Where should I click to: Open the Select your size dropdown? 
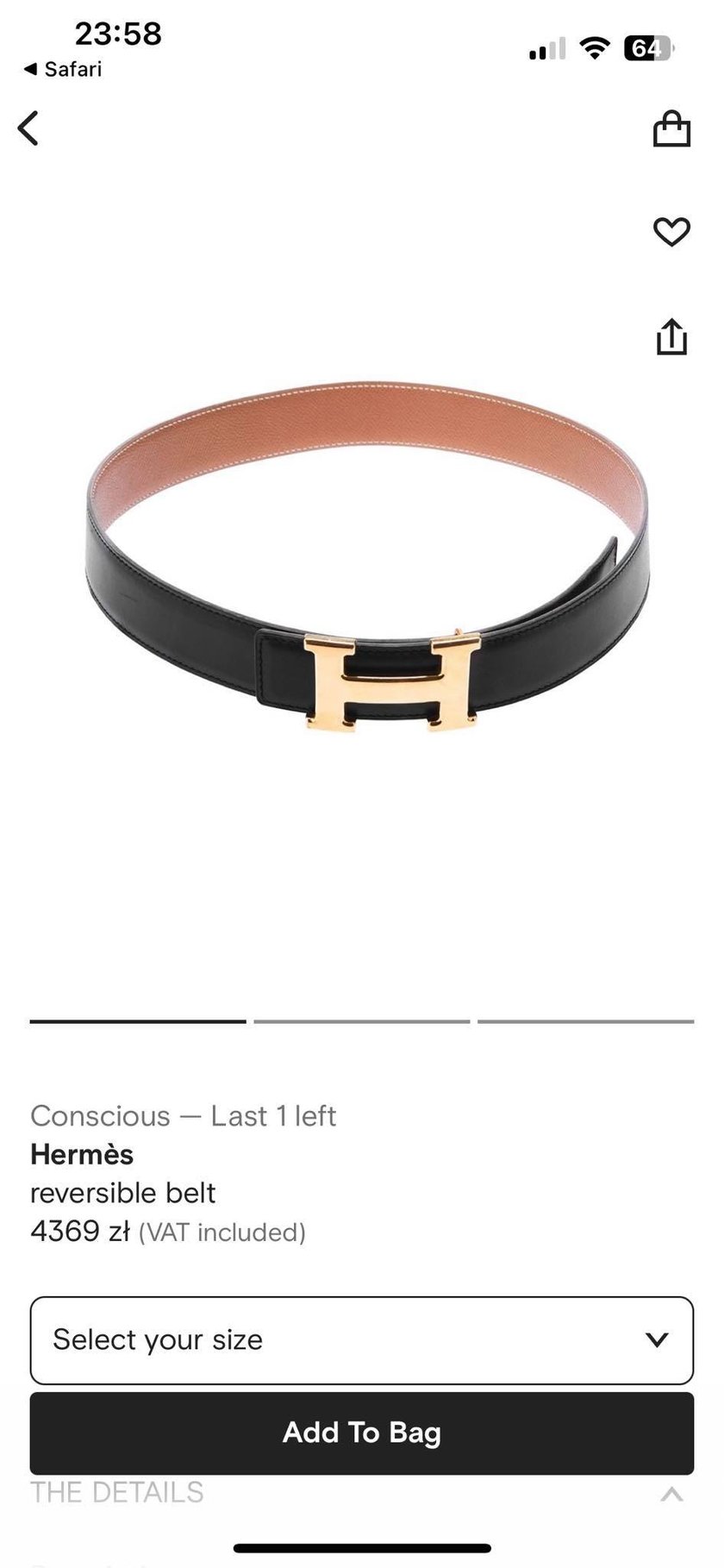[x=362, y=1339]
